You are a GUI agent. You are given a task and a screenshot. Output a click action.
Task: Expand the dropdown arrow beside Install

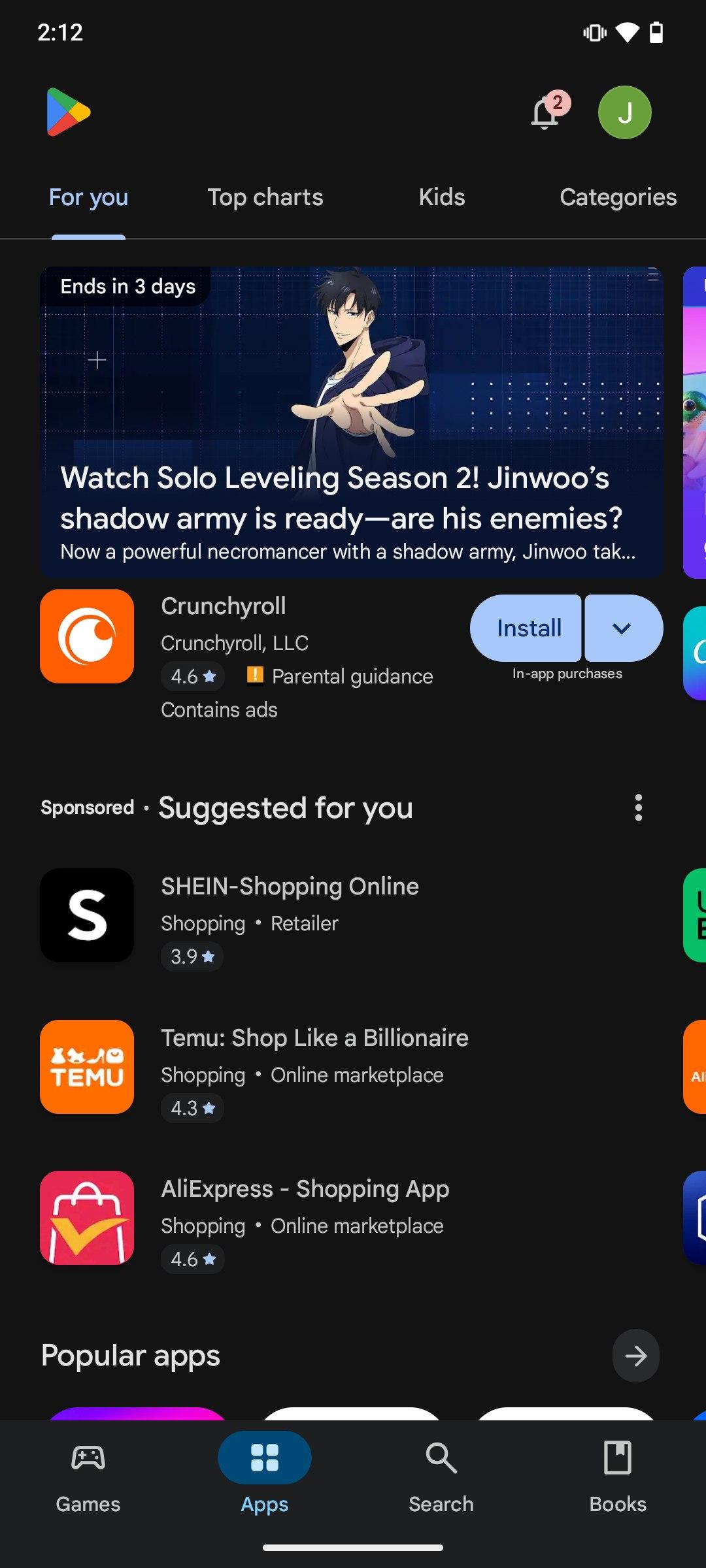(x=623, y=628)
